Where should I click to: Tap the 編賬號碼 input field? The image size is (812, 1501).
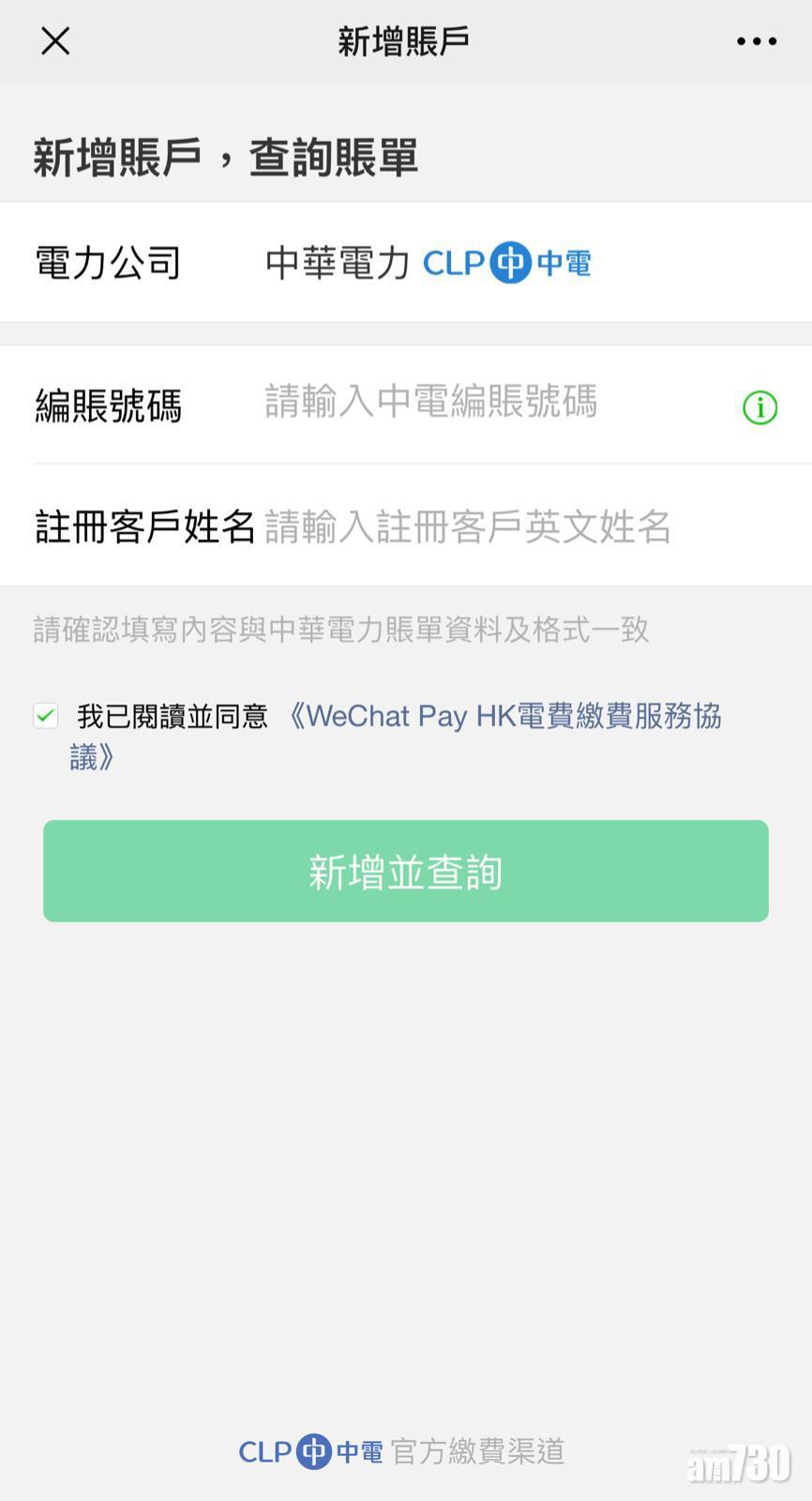coord(488,402)
